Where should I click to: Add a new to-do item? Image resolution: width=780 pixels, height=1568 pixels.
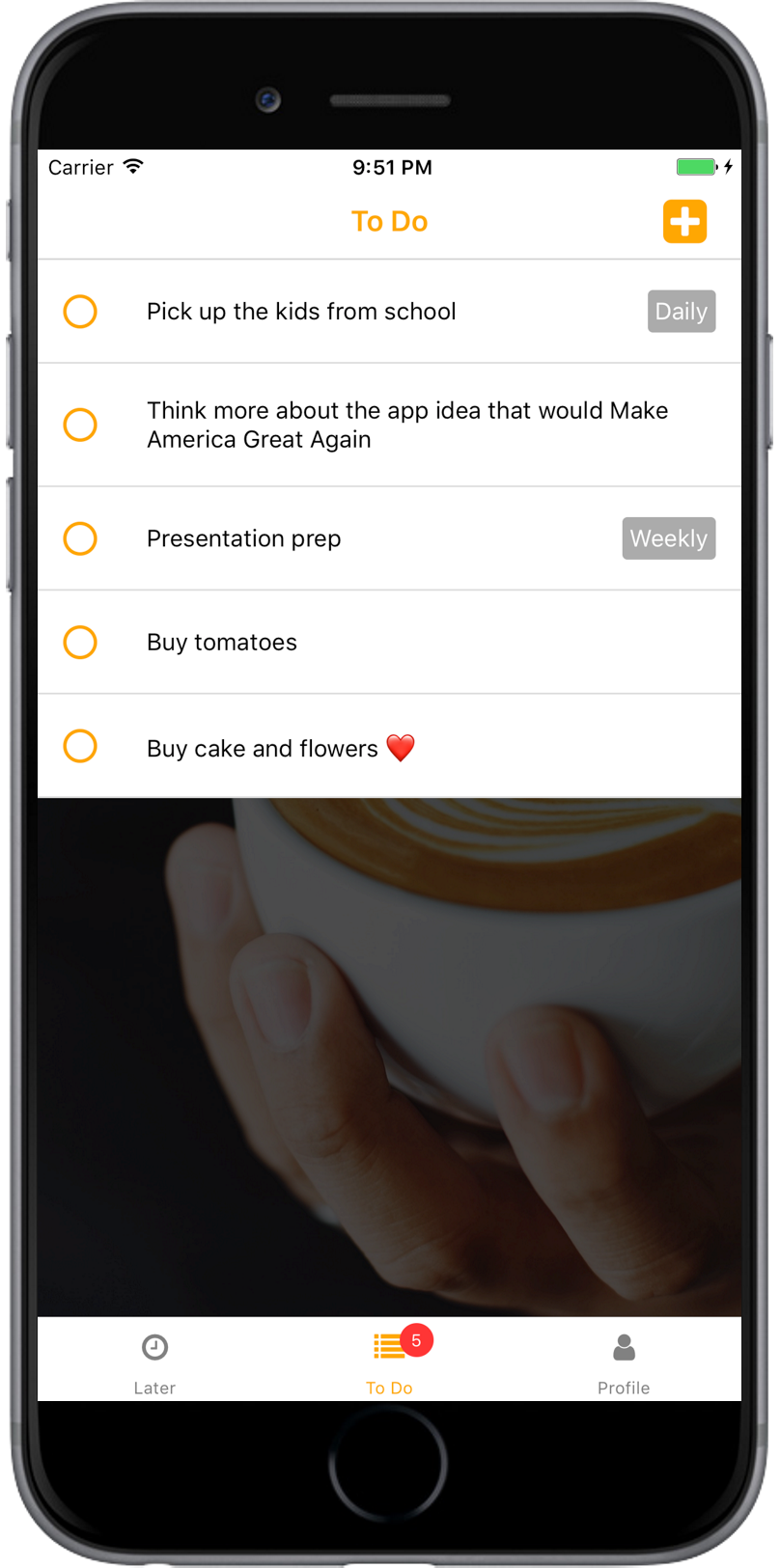coord(684,221)
